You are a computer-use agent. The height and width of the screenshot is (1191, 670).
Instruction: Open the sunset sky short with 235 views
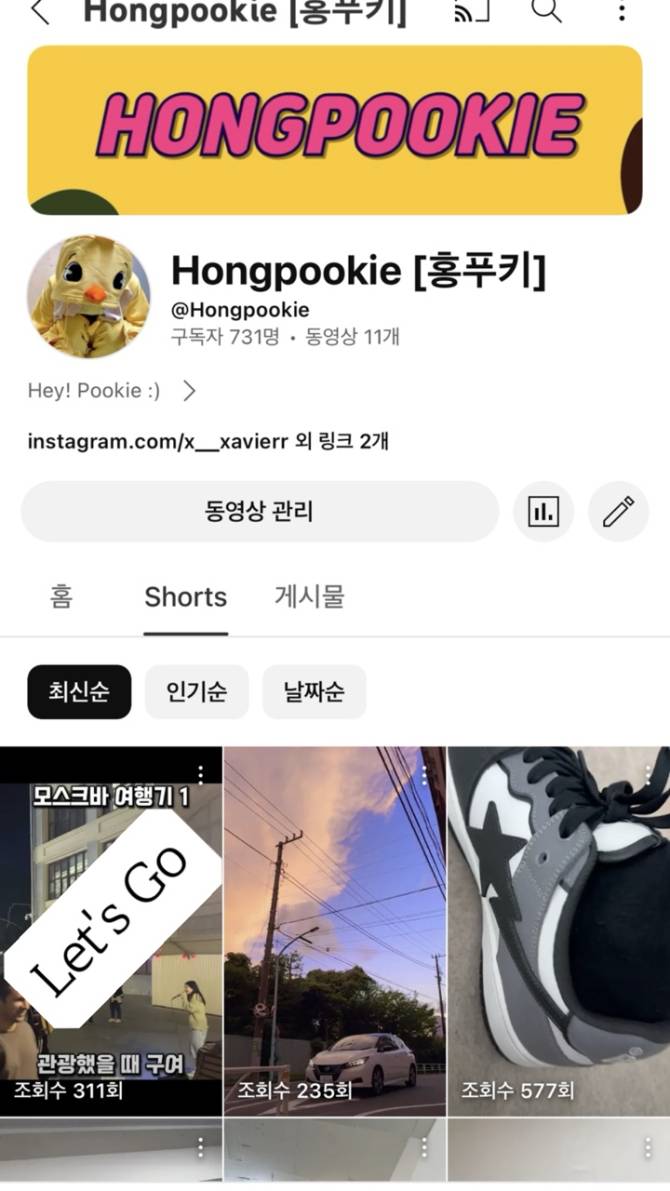(x=335, y=930)
